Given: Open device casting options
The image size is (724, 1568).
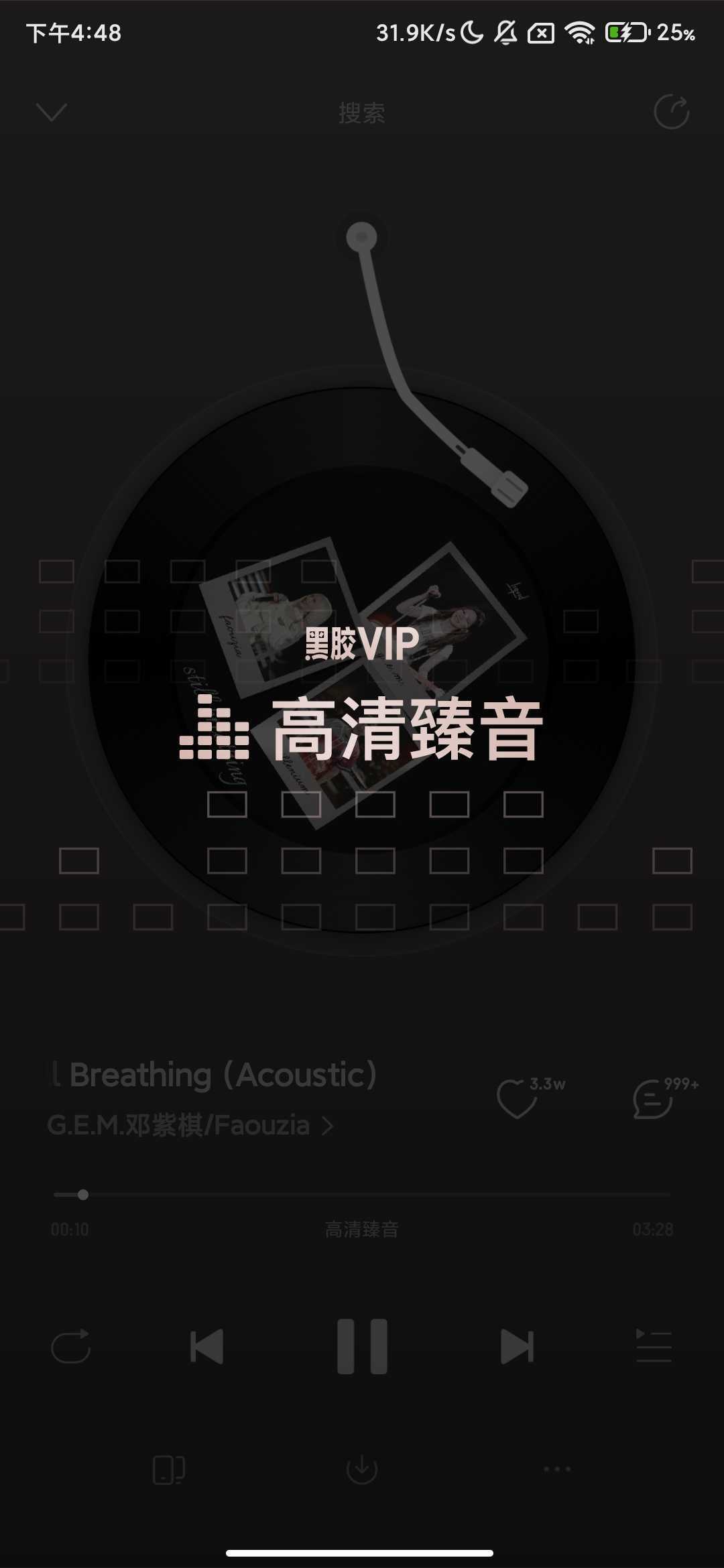Looking at the screenshot, I should coord(168,1469).
